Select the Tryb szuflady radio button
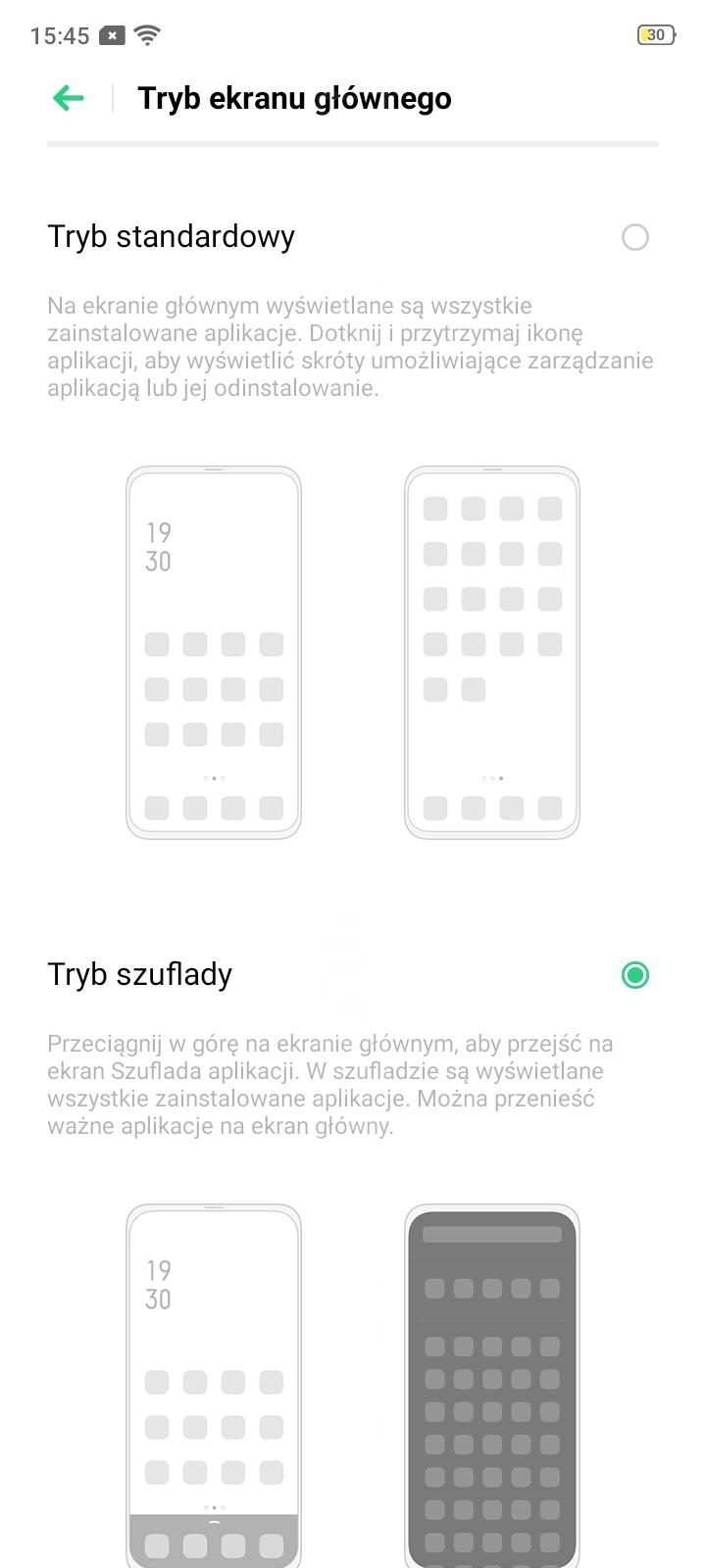This screenshot has height=1568, width=706. tap(635, 975)
